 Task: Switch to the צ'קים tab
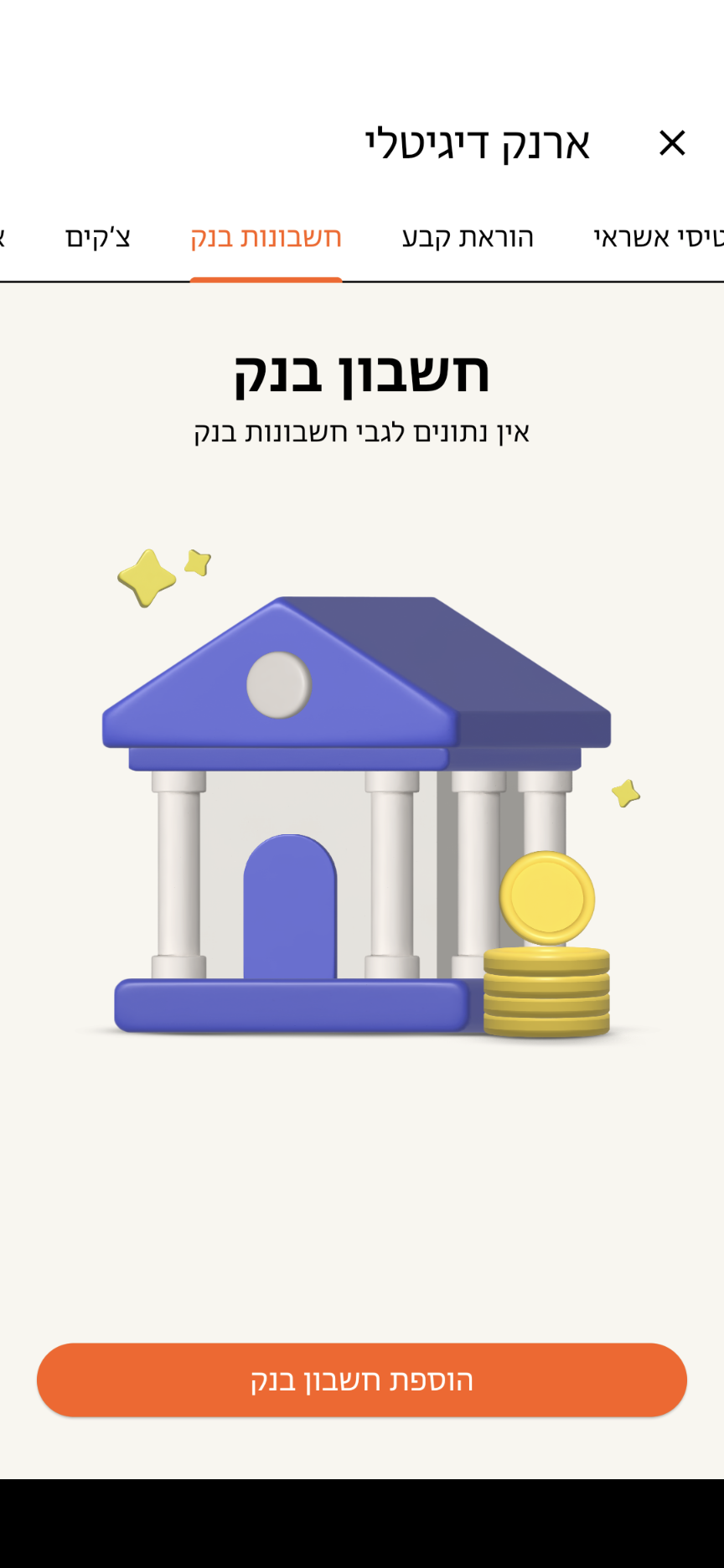pos(98,238)
